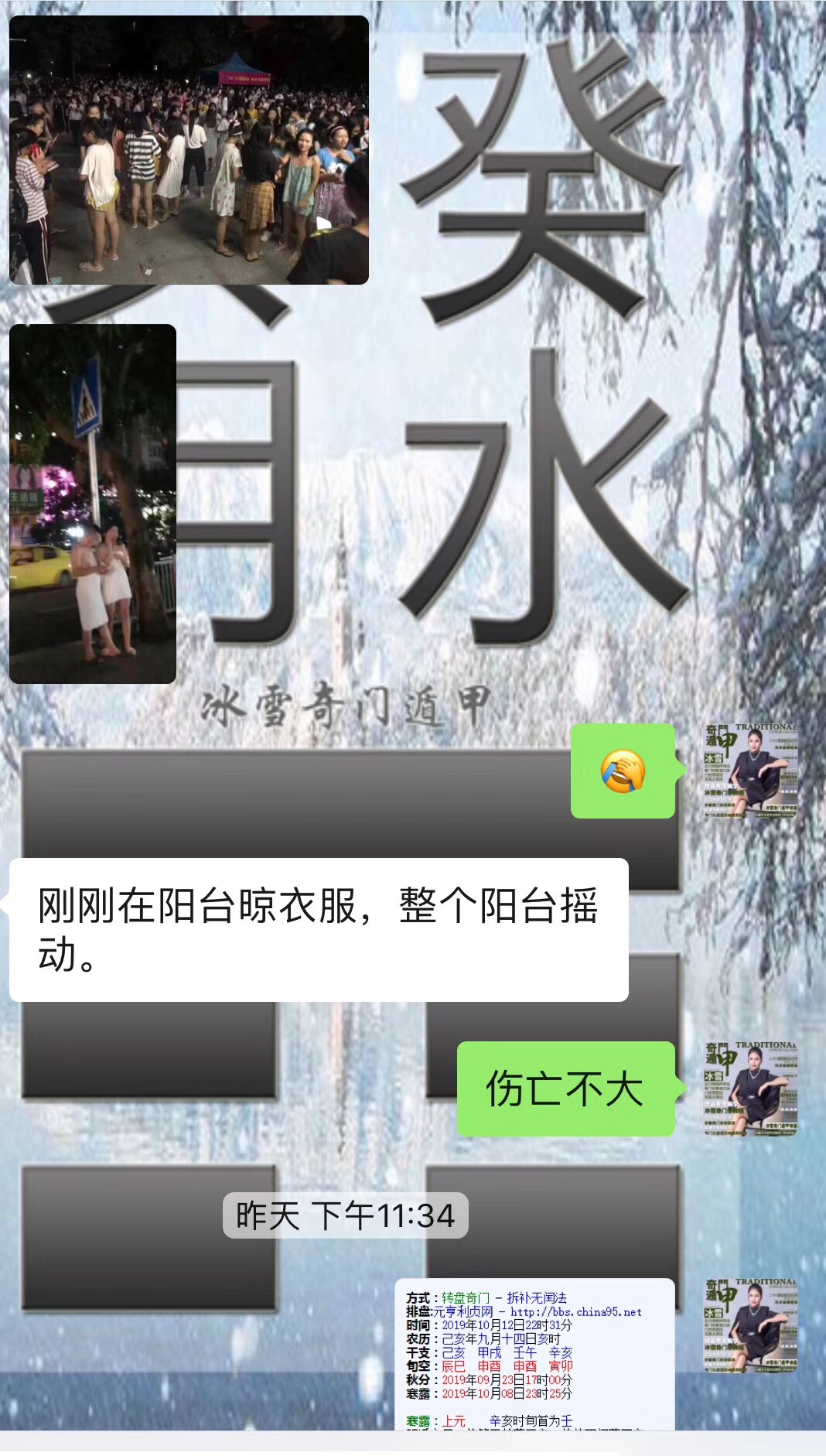826x1456 pixels.
Task: Open the night crowd photo message
Action: 189,150
